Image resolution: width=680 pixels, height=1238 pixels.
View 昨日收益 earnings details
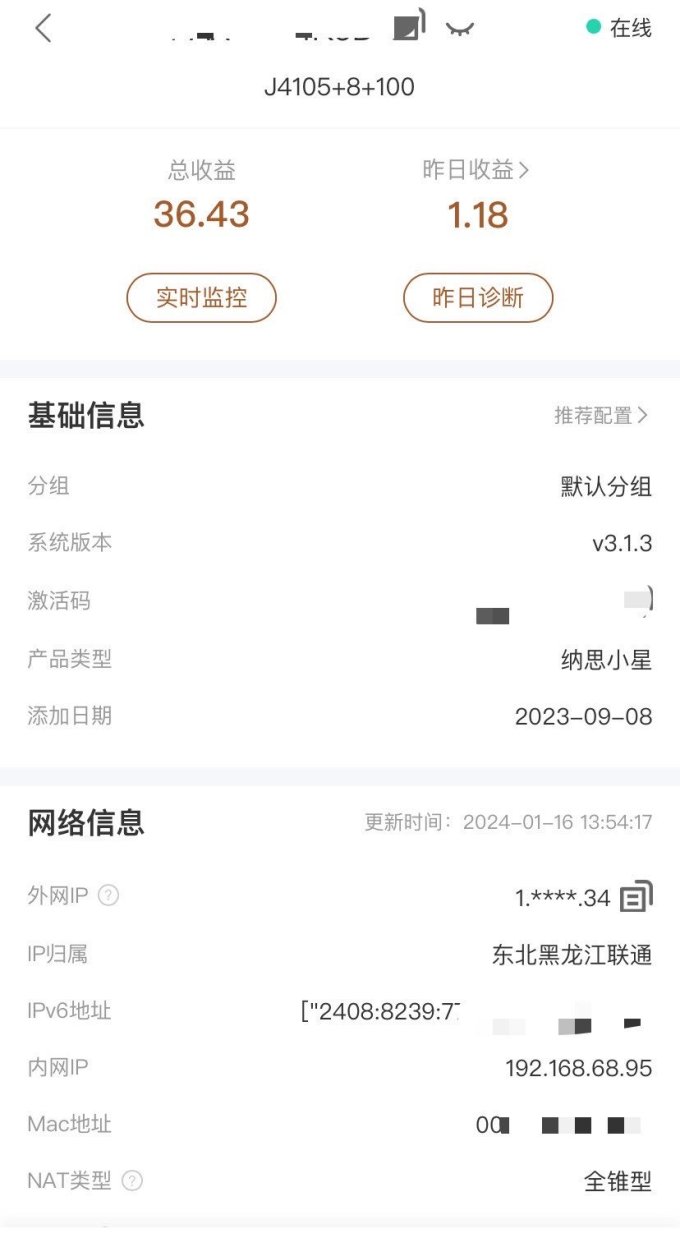476,171
